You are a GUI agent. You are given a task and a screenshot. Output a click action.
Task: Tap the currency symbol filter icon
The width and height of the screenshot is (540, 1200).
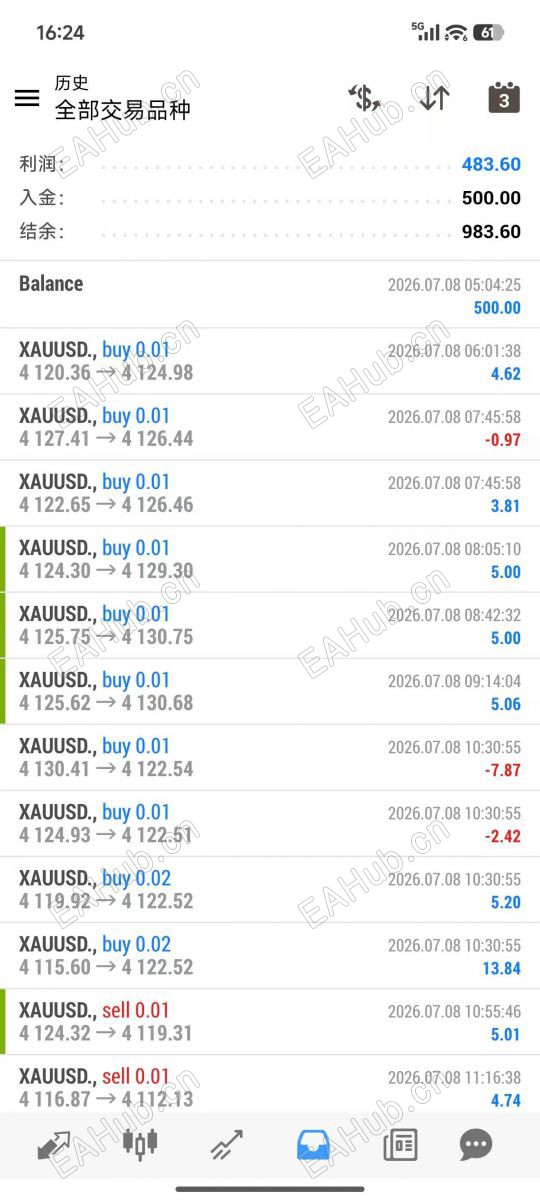[365, 98]
